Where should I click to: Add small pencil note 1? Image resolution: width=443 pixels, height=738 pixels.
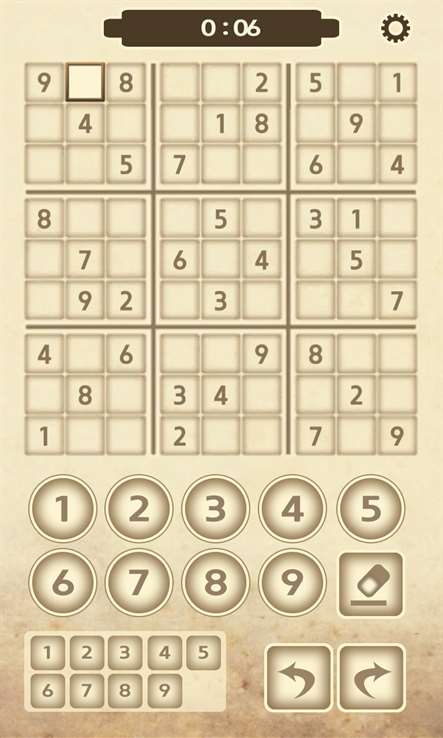[x=48, y=653]
